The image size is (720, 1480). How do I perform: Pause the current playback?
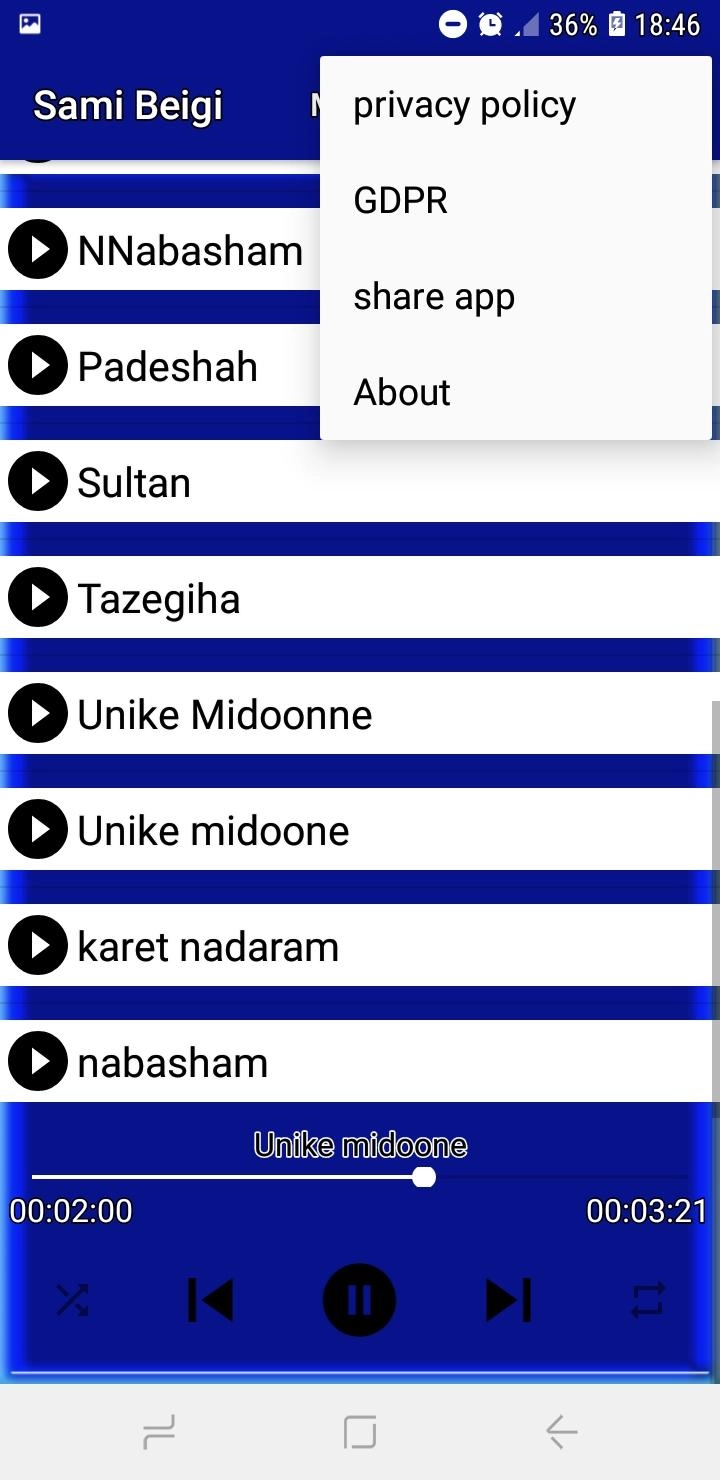click(360, 1300)
